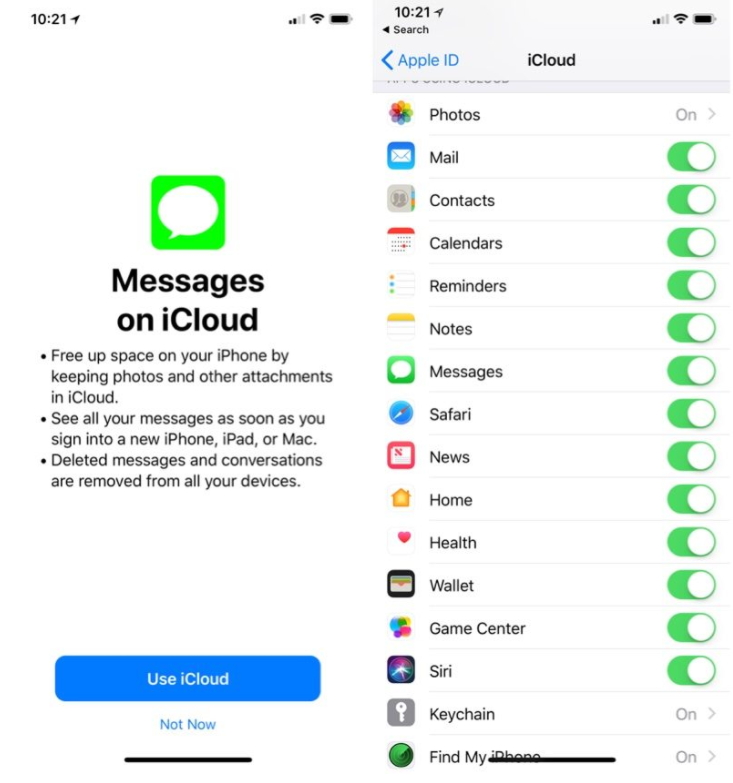
Task: Toggle the News switch
Action: [691, 457]
